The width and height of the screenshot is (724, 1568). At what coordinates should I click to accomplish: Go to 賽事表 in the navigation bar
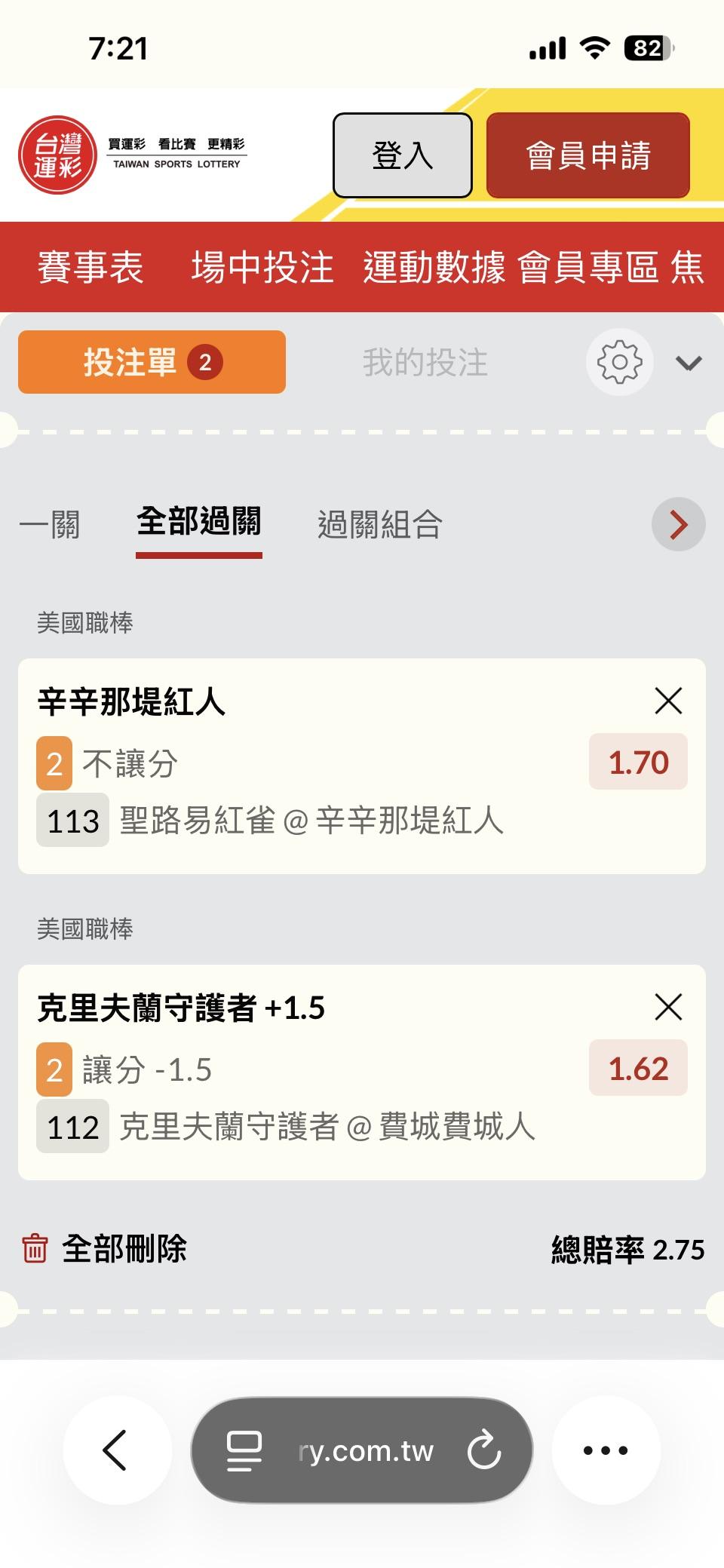coord(90,268)
